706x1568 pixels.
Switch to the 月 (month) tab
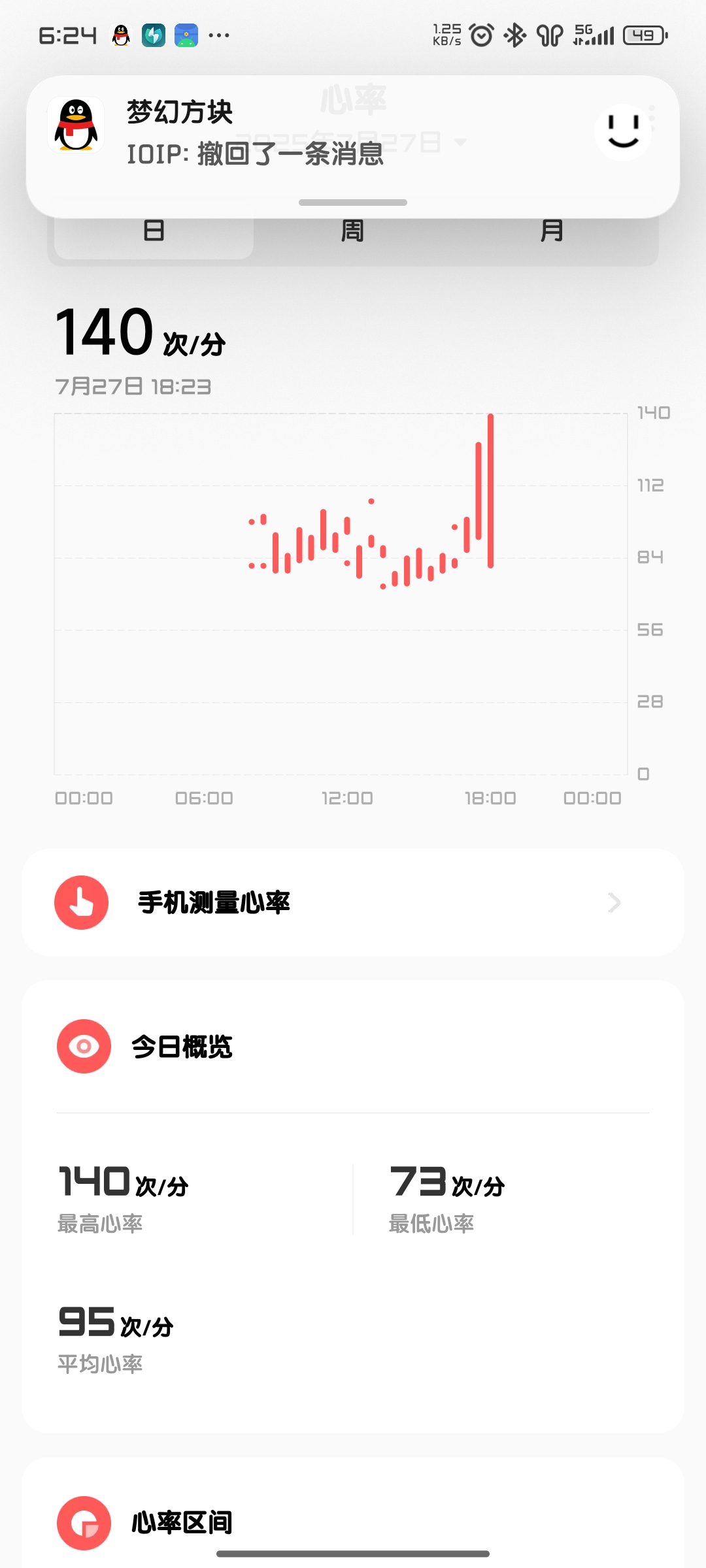(x=552, y=231)
